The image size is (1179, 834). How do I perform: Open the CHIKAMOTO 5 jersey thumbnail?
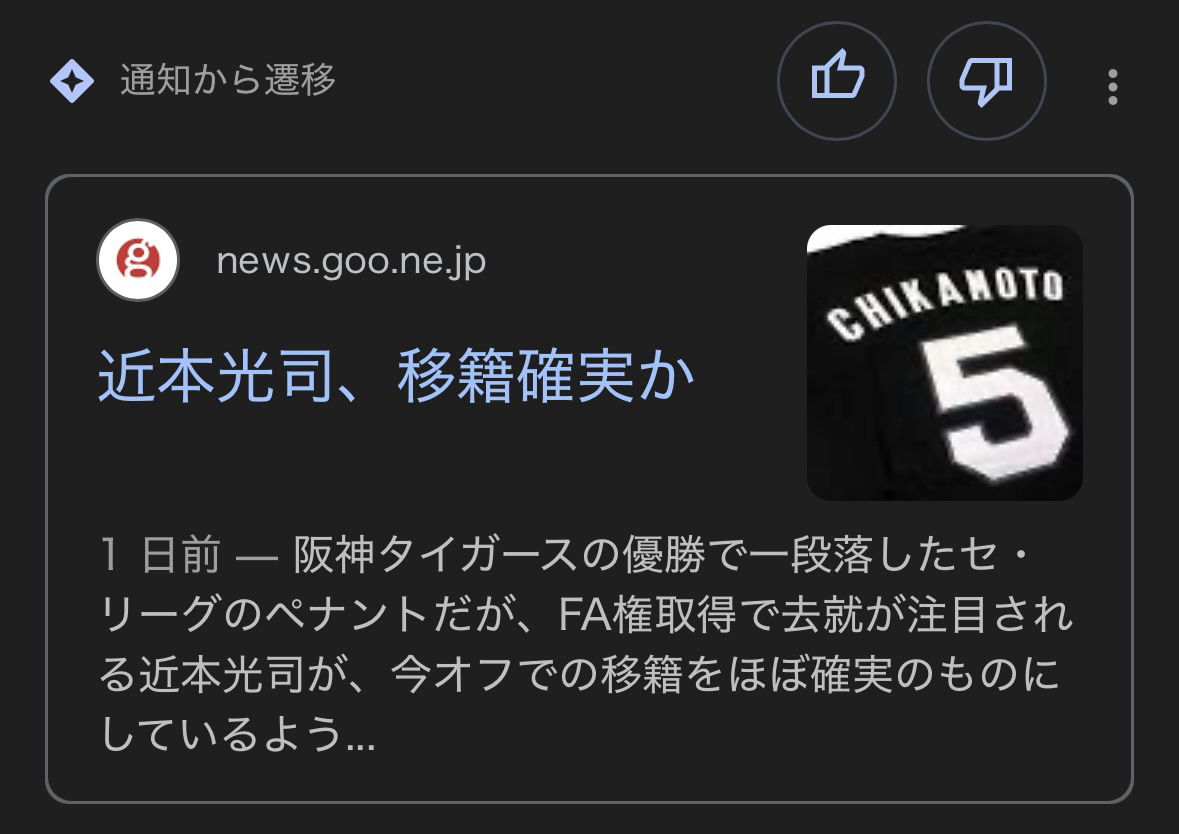point(944,362)
